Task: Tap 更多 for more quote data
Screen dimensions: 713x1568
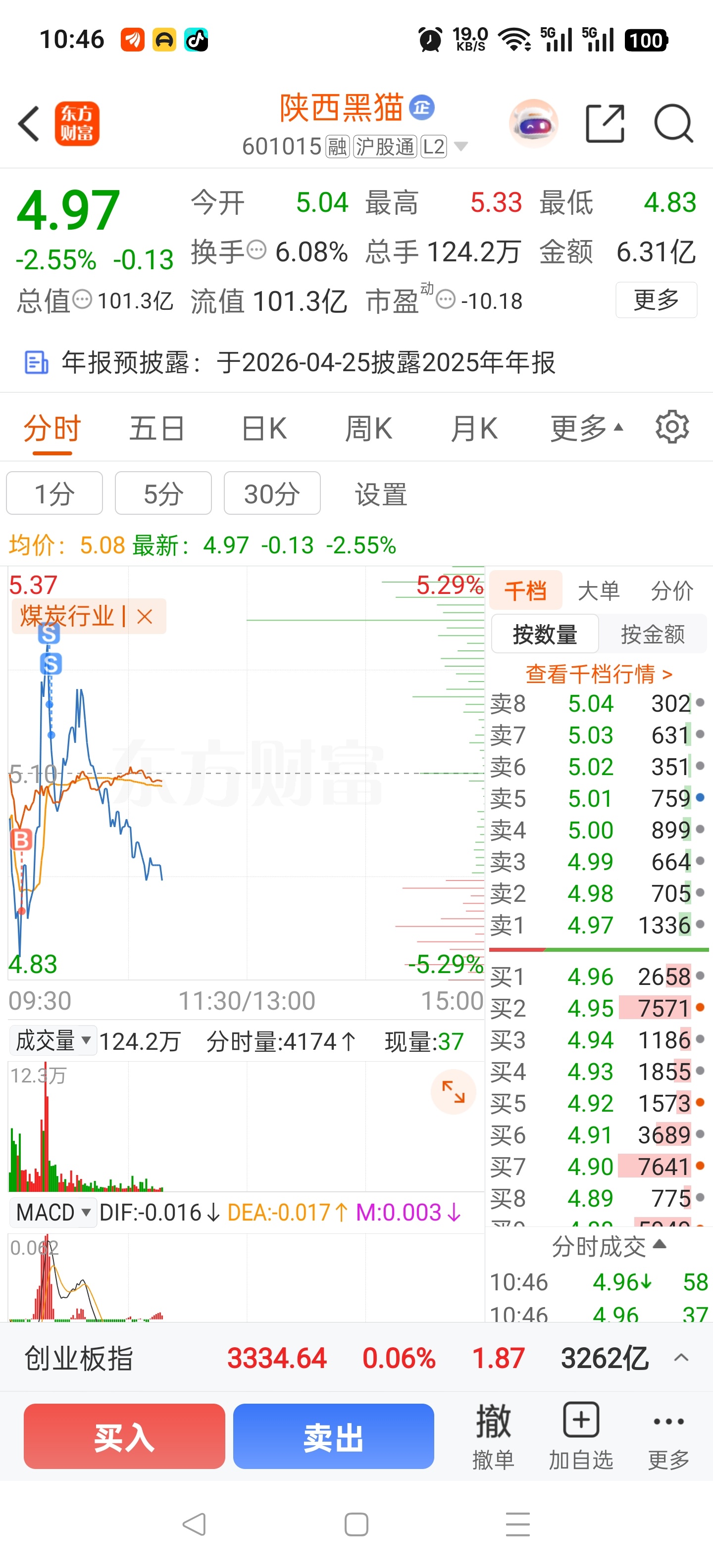Action: pyautogui.click(x=656, y=299)
